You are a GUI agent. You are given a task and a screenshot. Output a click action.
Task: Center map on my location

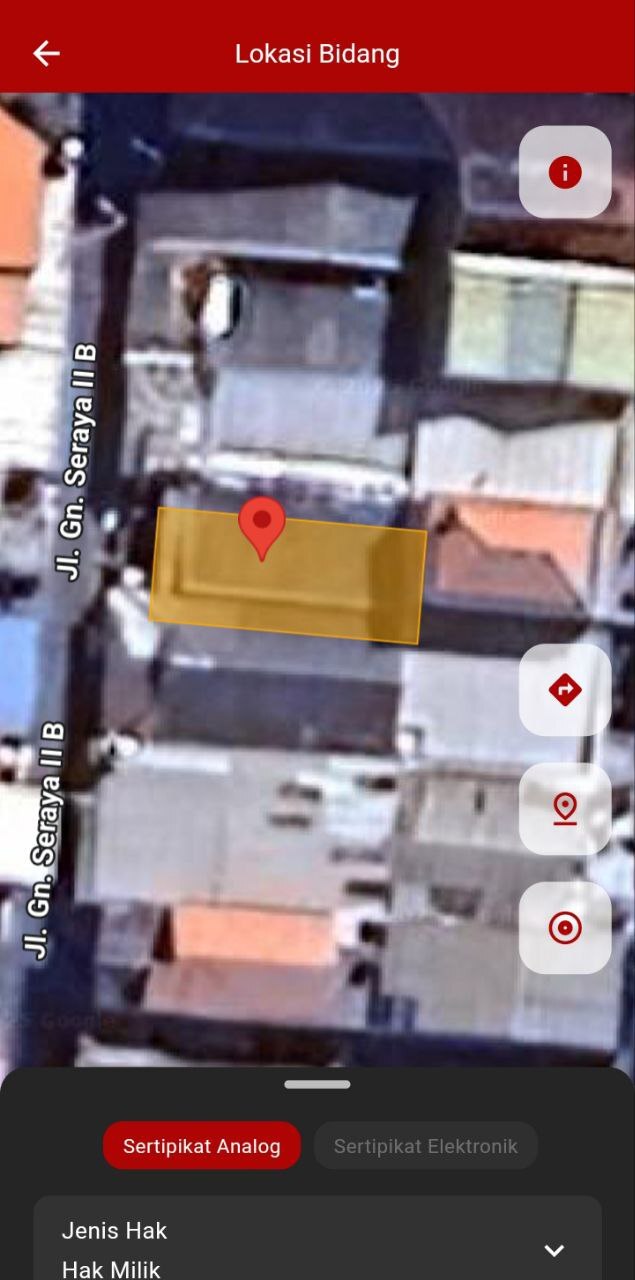coord(565,928)
